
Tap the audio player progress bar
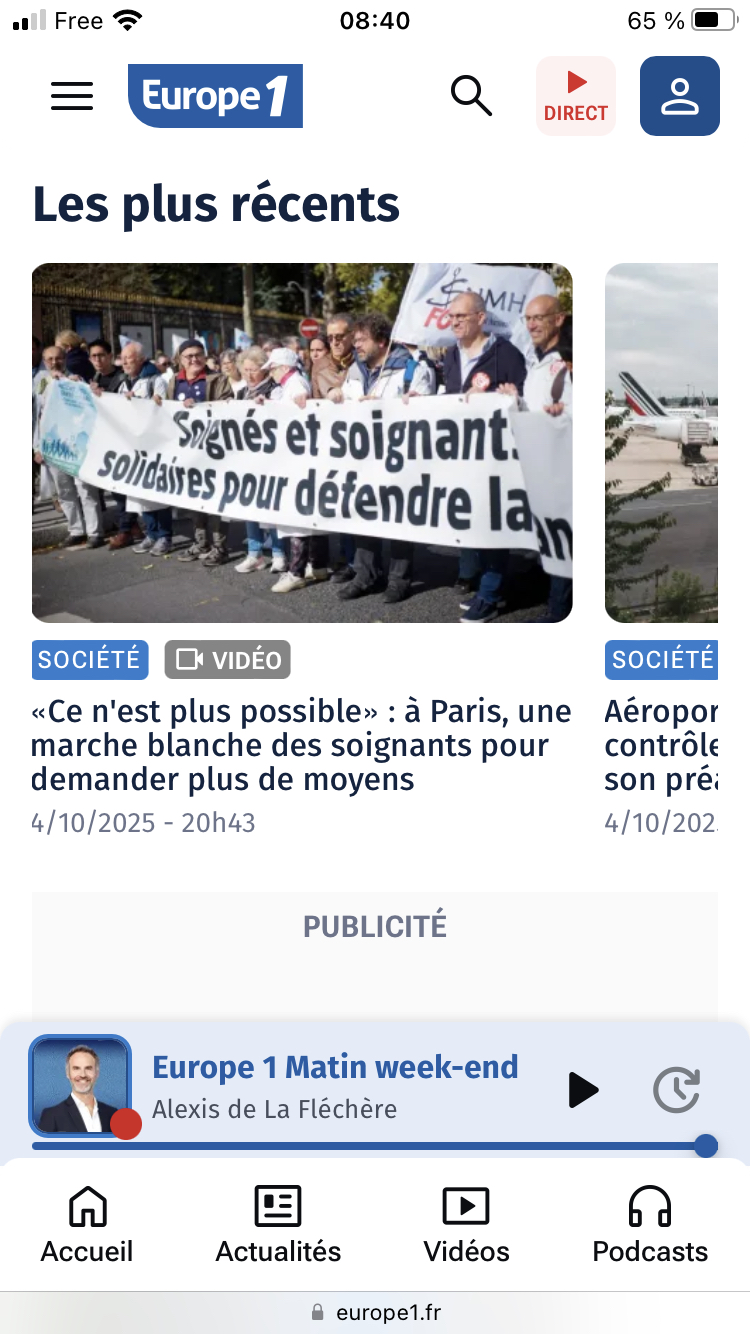(370, 1145)
